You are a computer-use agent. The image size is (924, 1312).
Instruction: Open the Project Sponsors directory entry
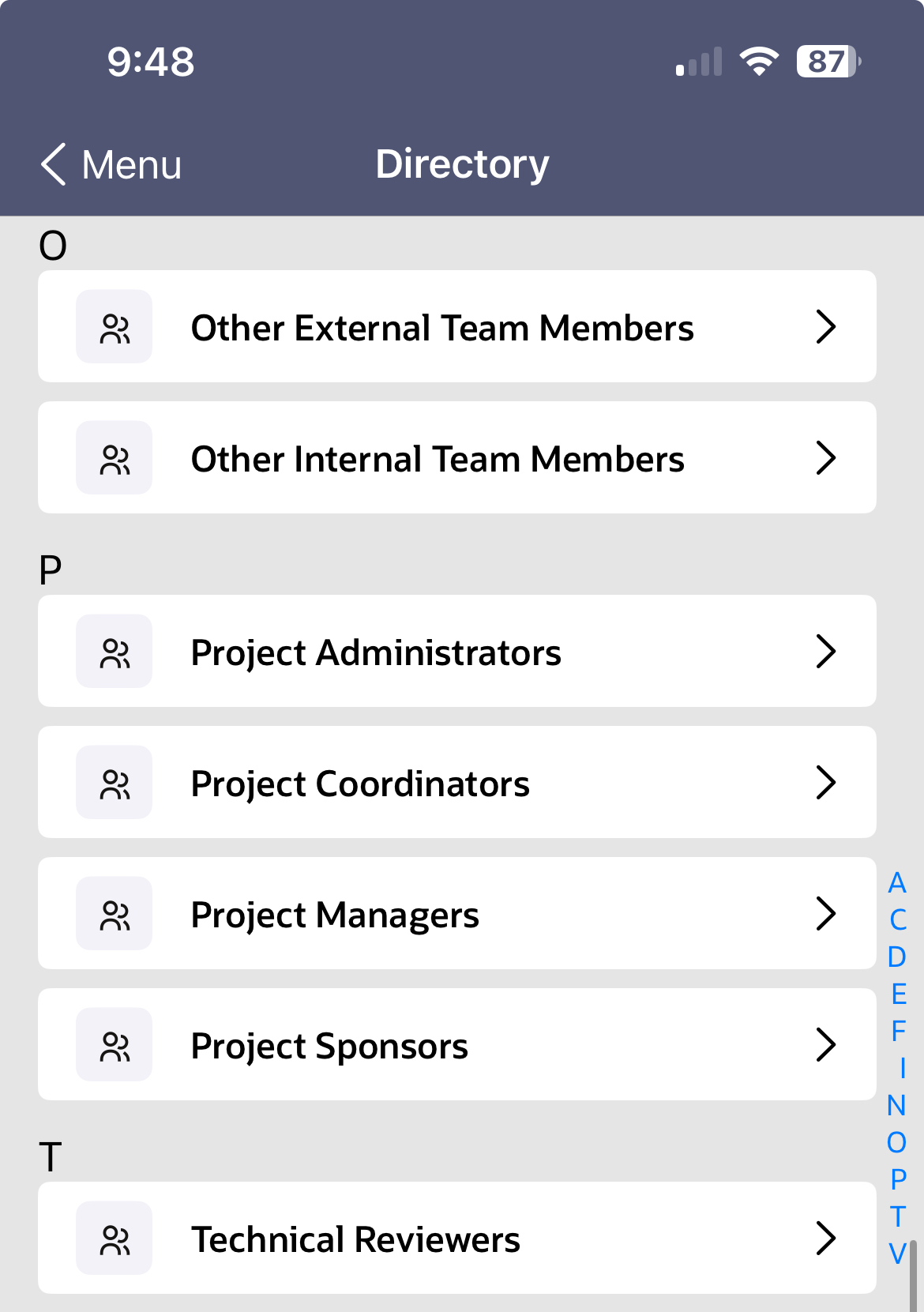(456, 1045)
